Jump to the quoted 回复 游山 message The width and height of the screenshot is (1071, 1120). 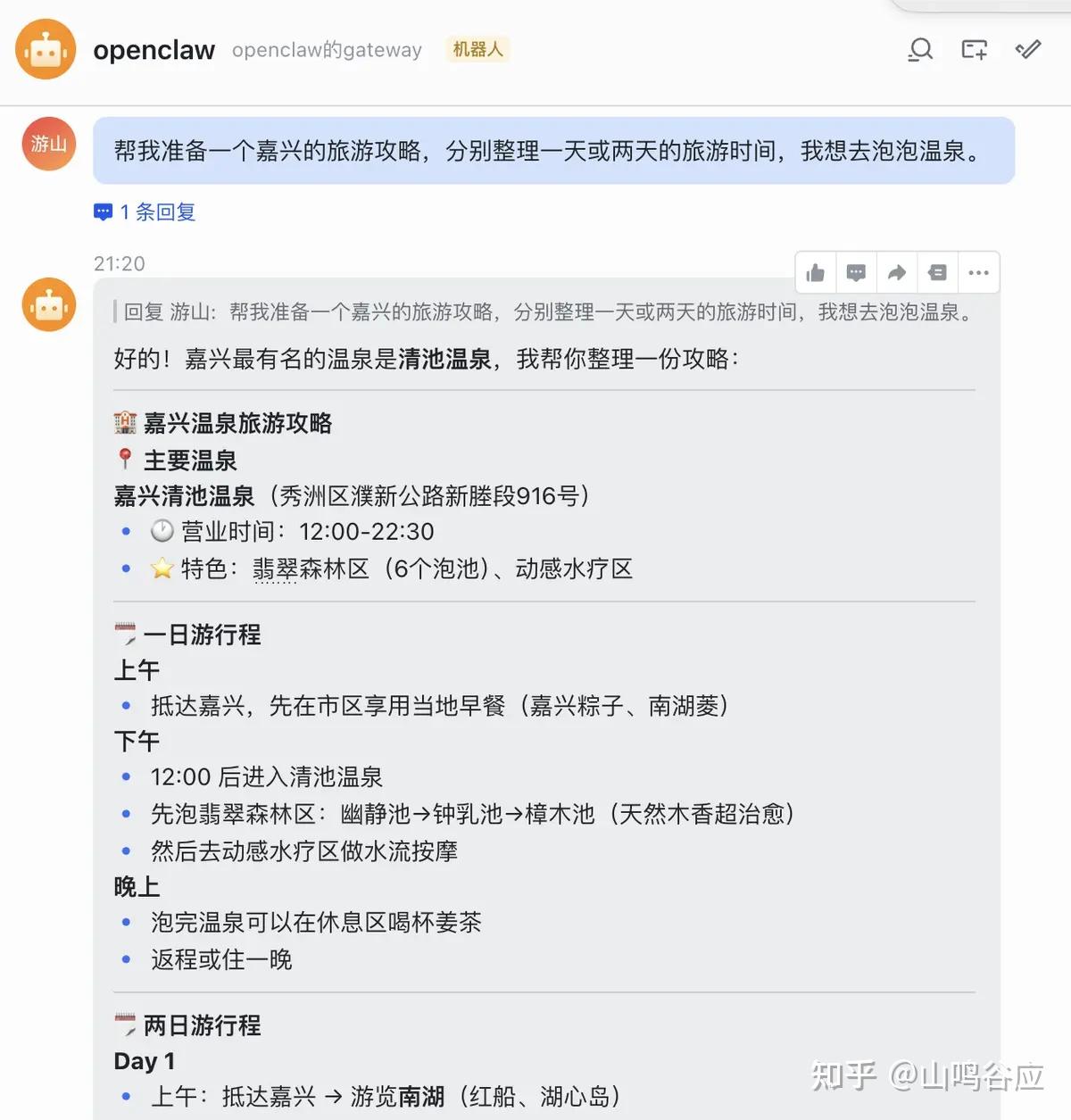(x=546, y=312)
